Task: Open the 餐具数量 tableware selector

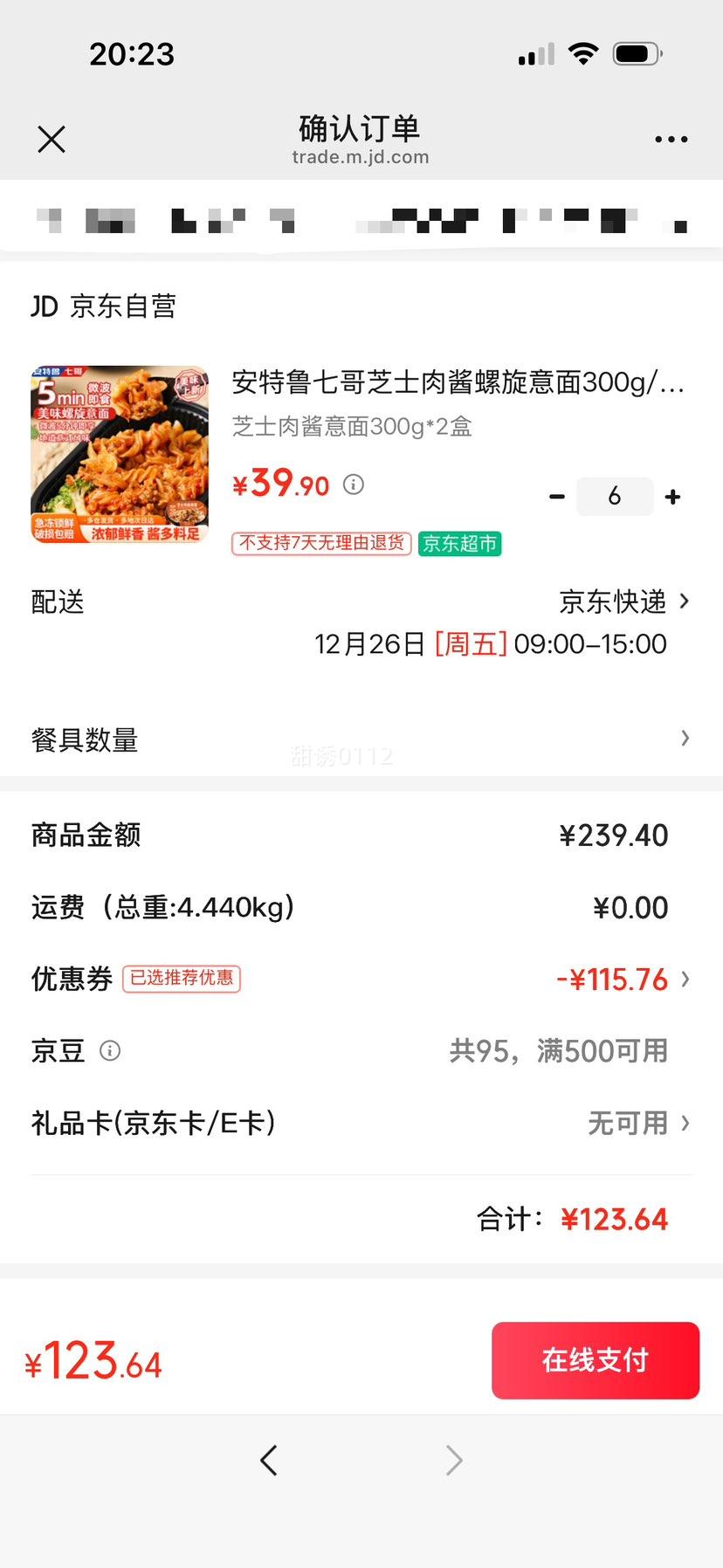Action: point(685,739)
